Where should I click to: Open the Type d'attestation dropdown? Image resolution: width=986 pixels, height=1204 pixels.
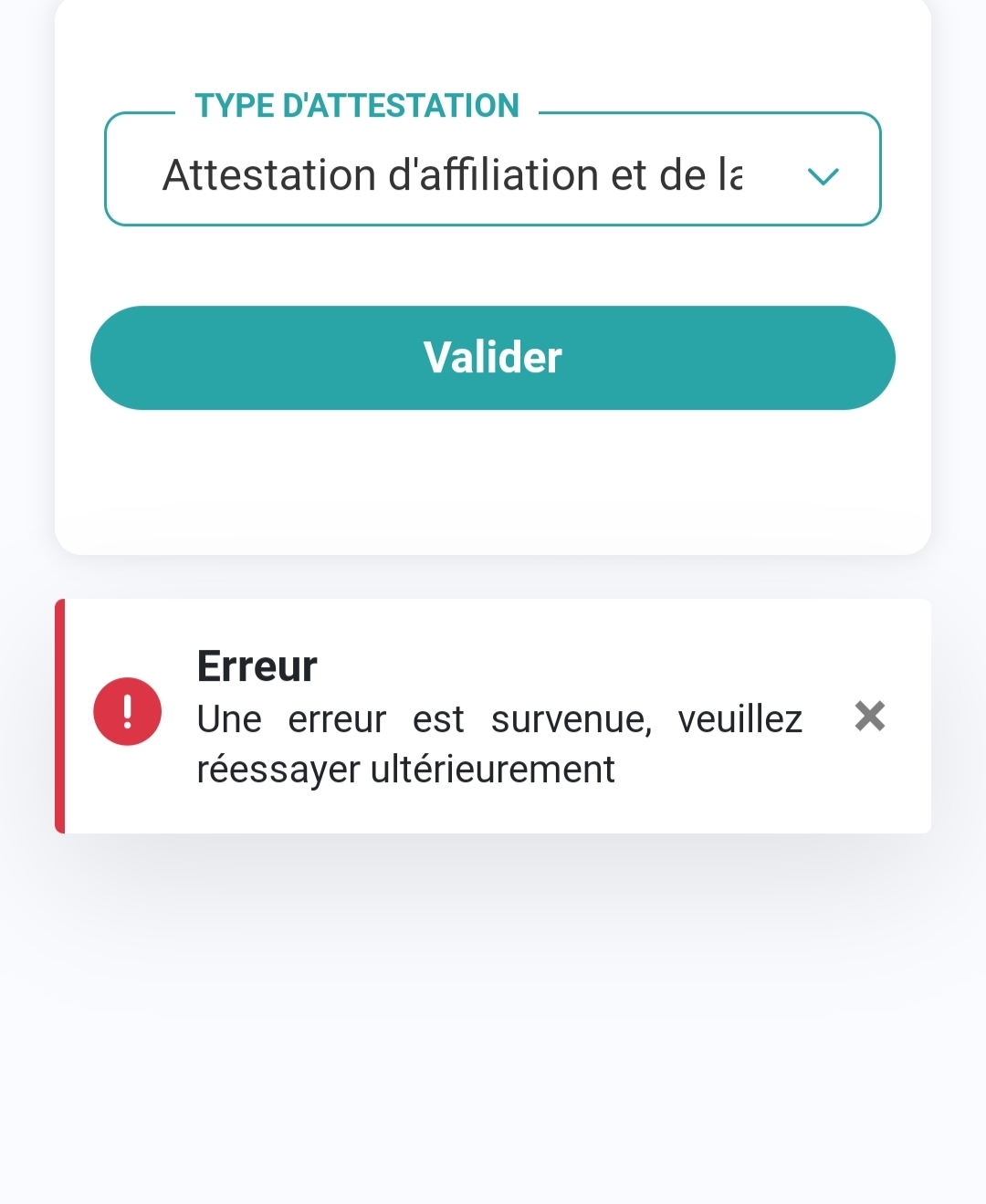point(493,172)
